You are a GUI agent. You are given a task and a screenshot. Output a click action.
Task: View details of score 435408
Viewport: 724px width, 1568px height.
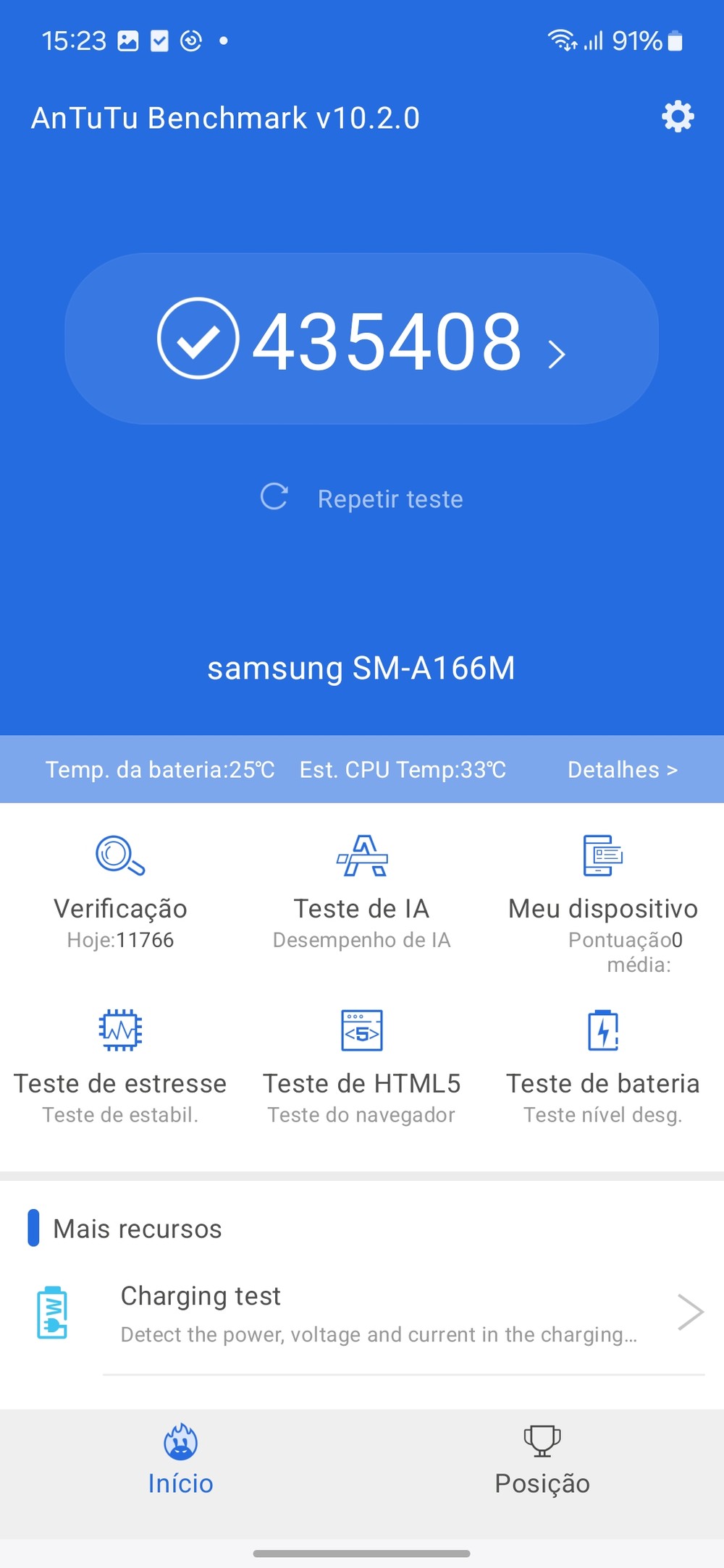coord(362,339)
